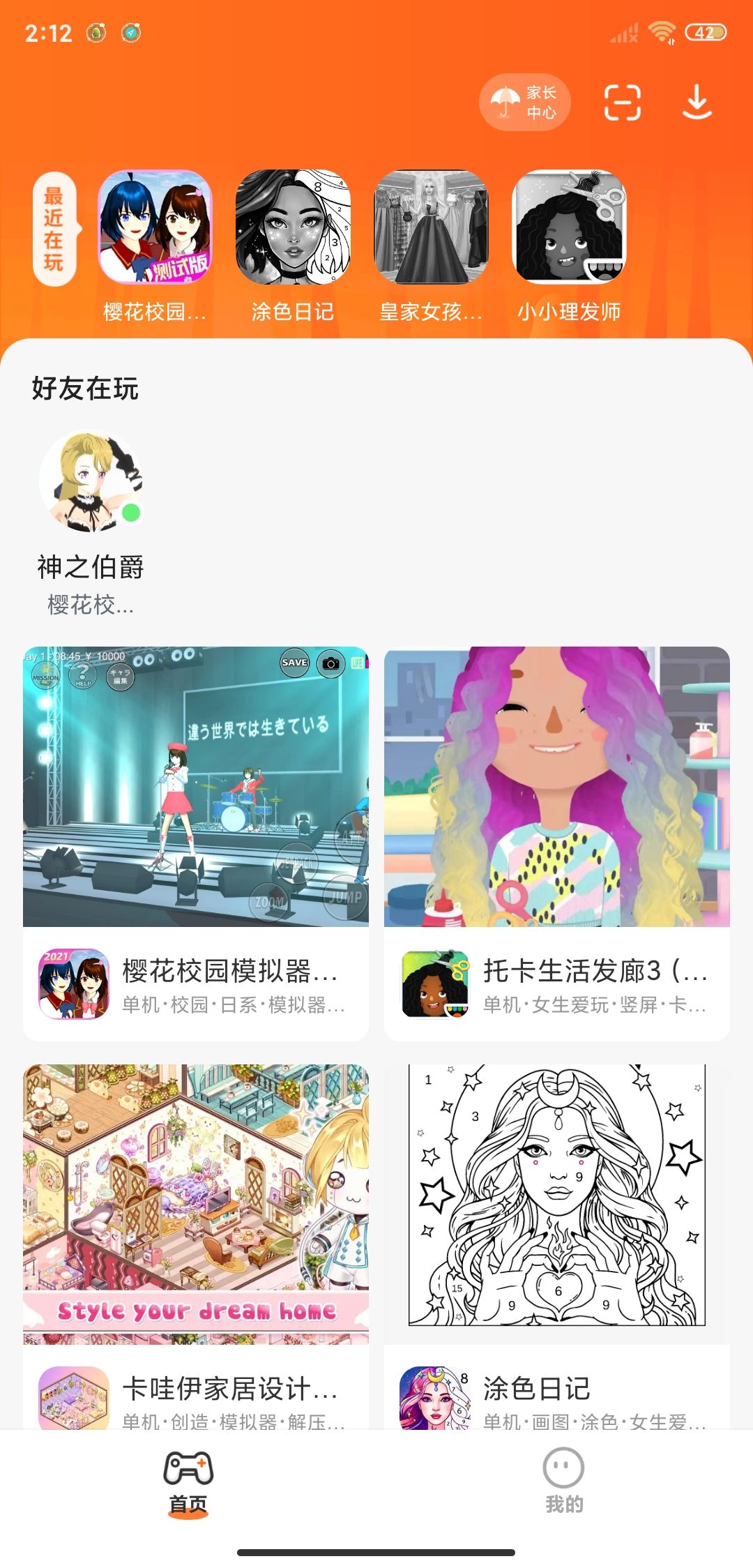Image resolution: width=753 pixels, height=1568 pixels.
Task: Open the downloads icon
Action: pyautogui.click(x=697, y=103)
